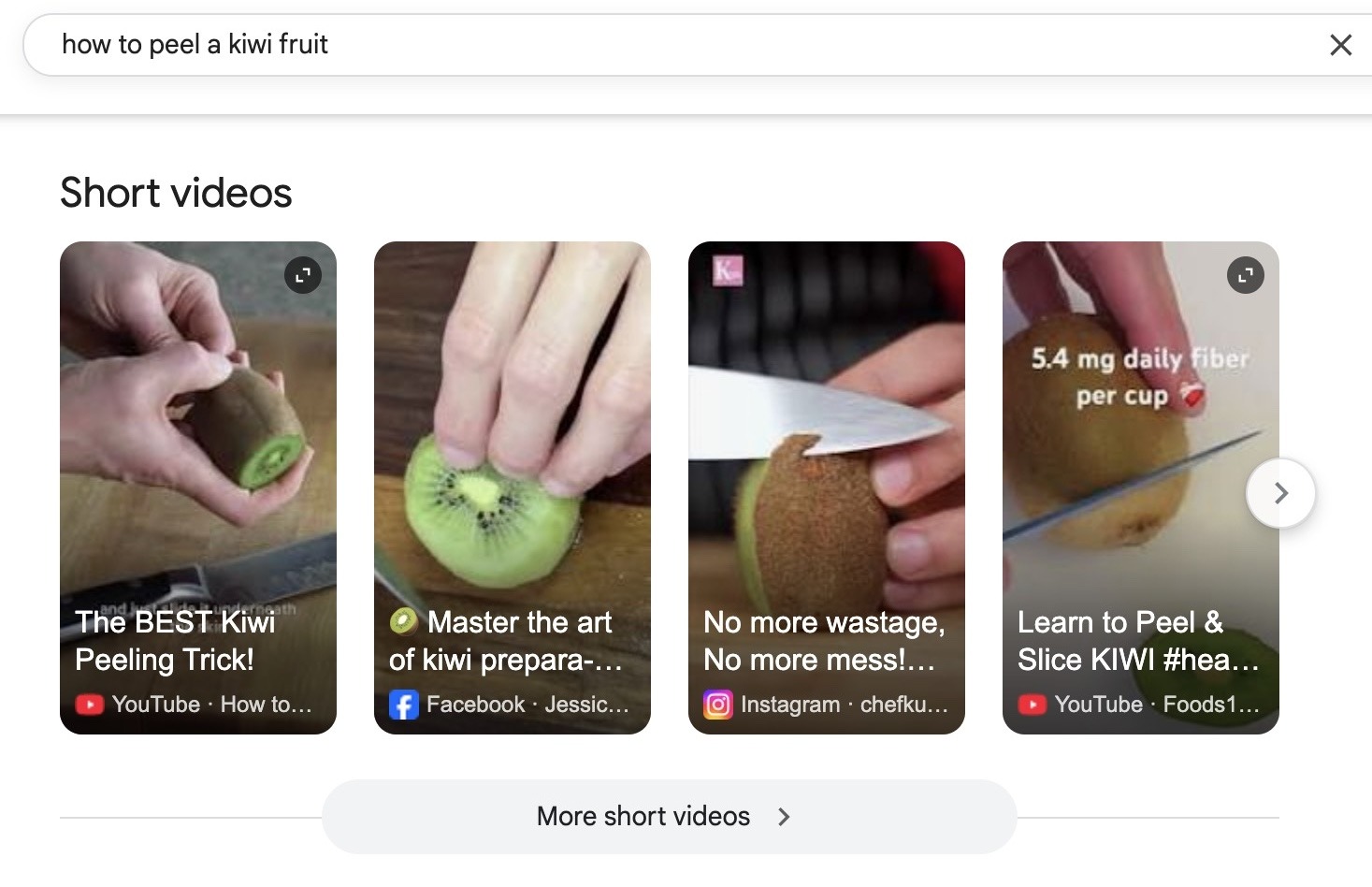Show next short videos with the arrow

click(1280, 493)
